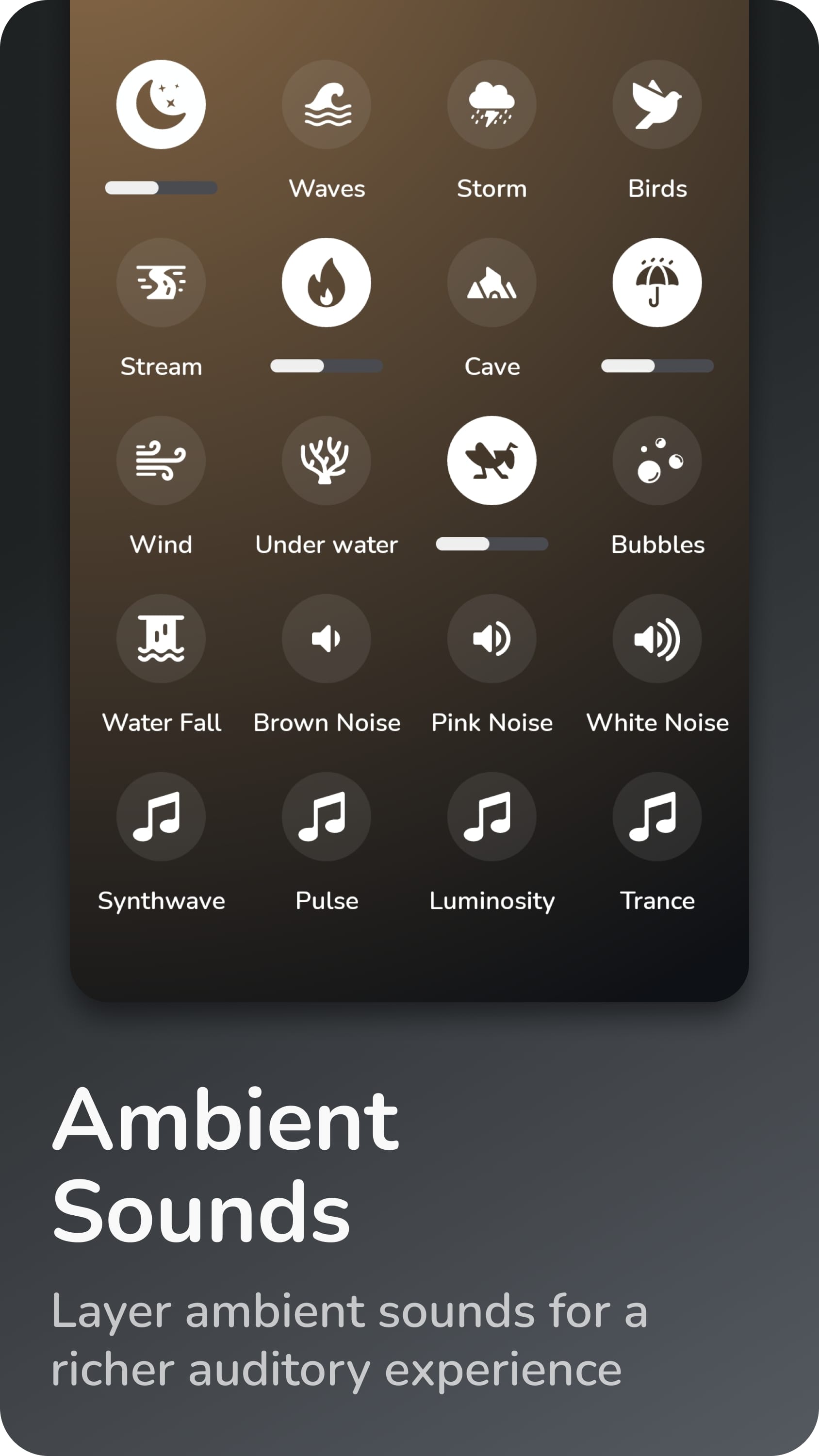Enable the Under water sound
Viewport: 819px width, 1456px height.
(x=327, y=461)
